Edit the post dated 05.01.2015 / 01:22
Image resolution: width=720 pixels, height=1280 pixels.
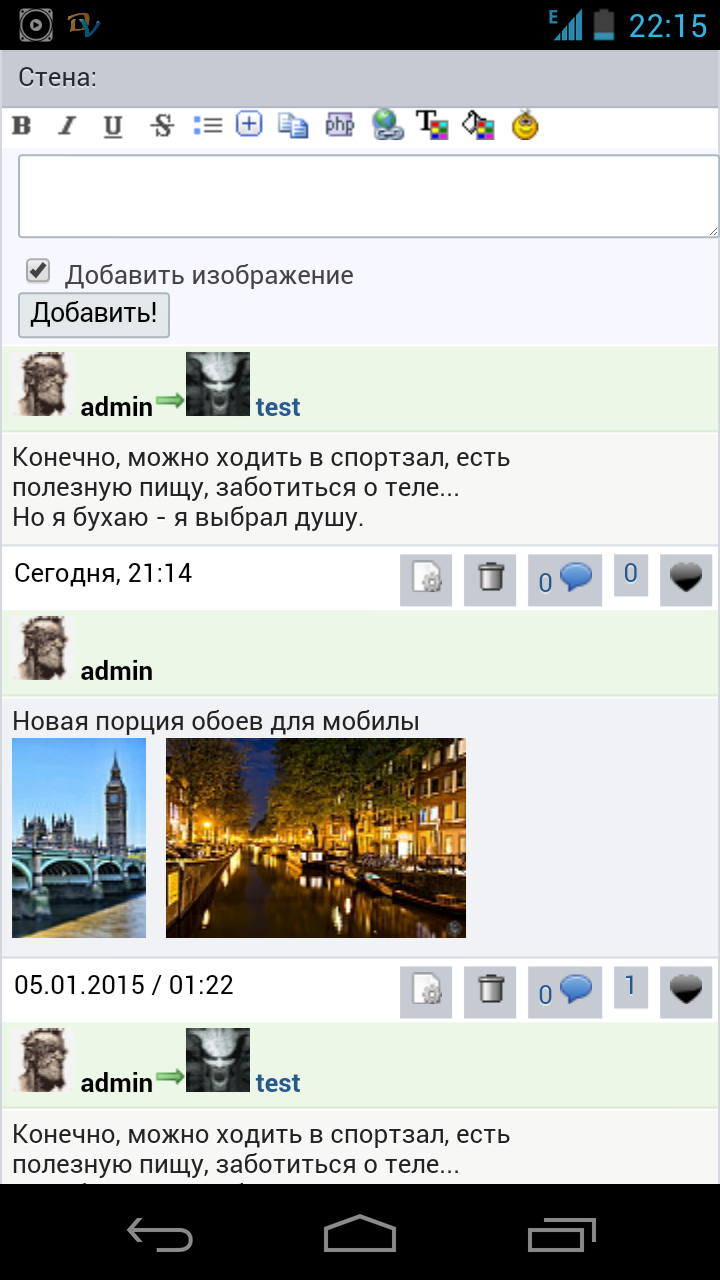426,991
